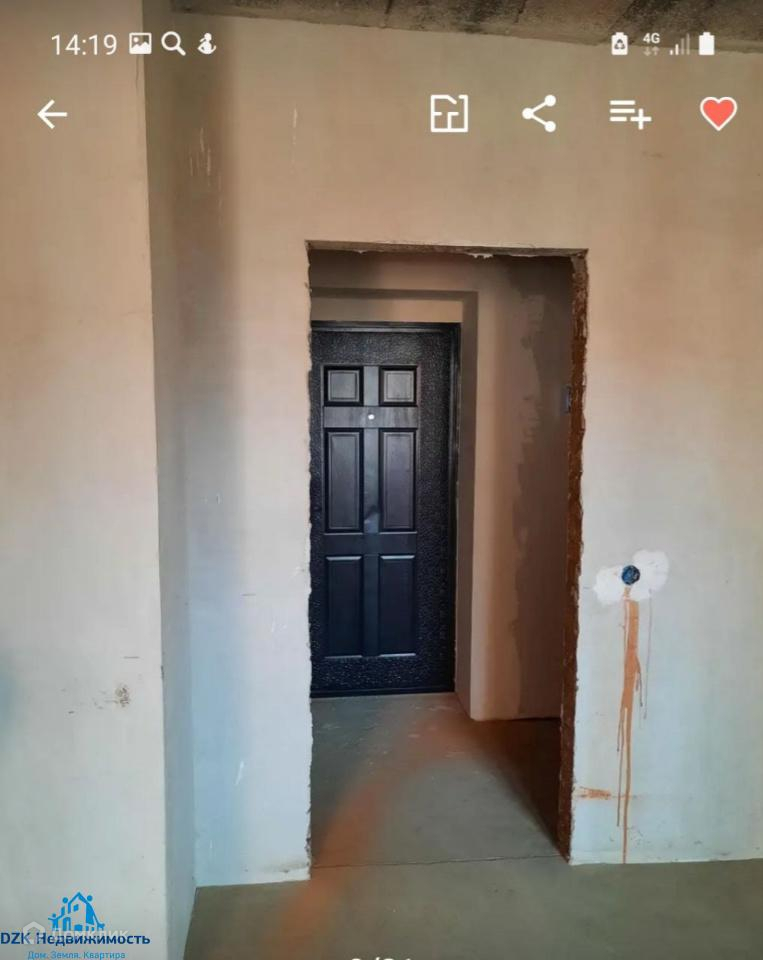The width and height of the screenshot is (763, 960).
Task: Share this listing photo
Action: pyautogui.click(x=539, y=113)
